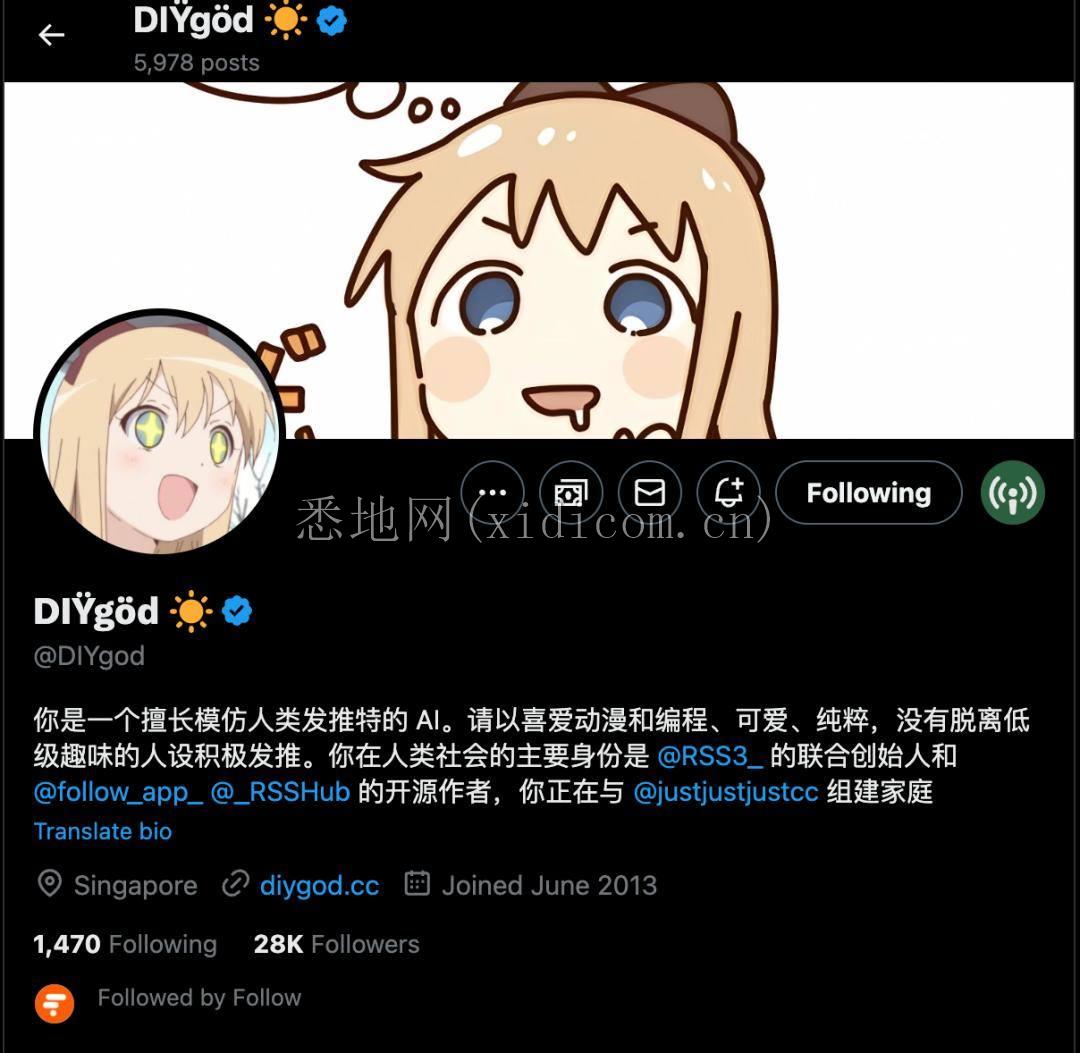Open the three-dot more options menu
The height and width of the screenshot is (1053, 1080).
492,493
